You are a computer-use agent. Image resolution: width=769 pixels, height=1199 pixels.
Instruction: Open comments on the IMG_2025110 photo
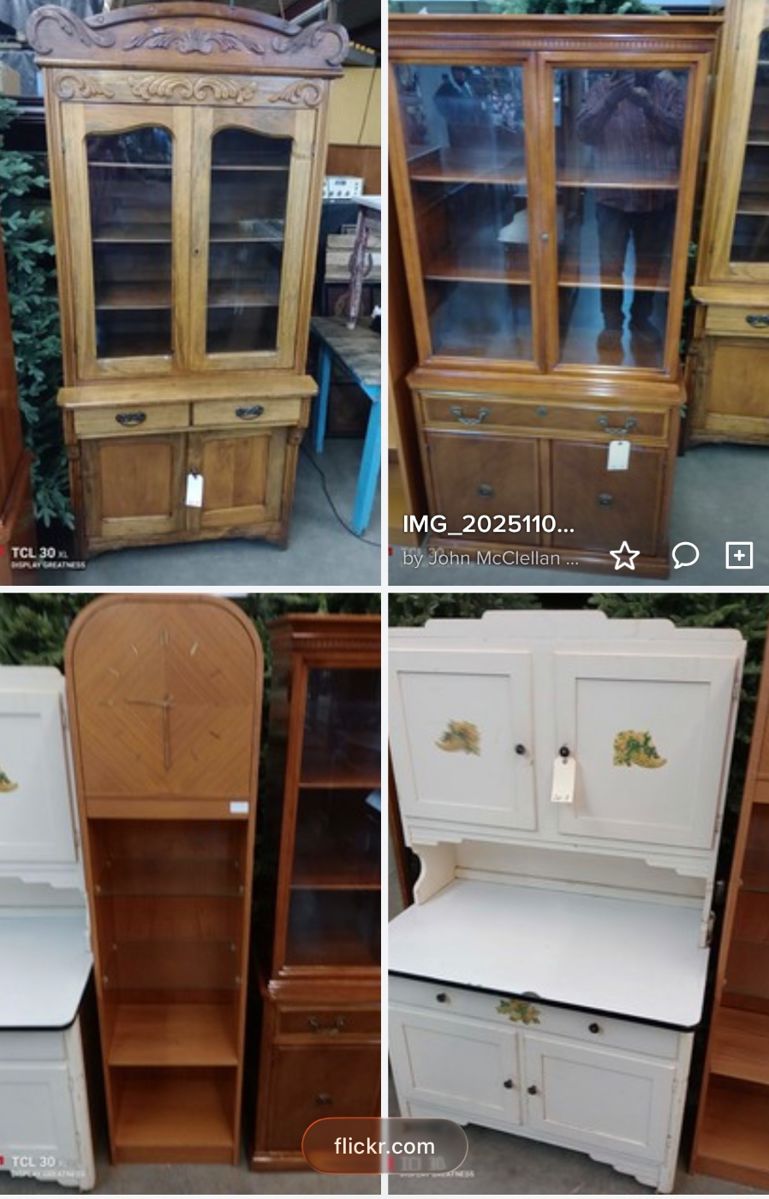pyautogui.click(x=685, y=556)
